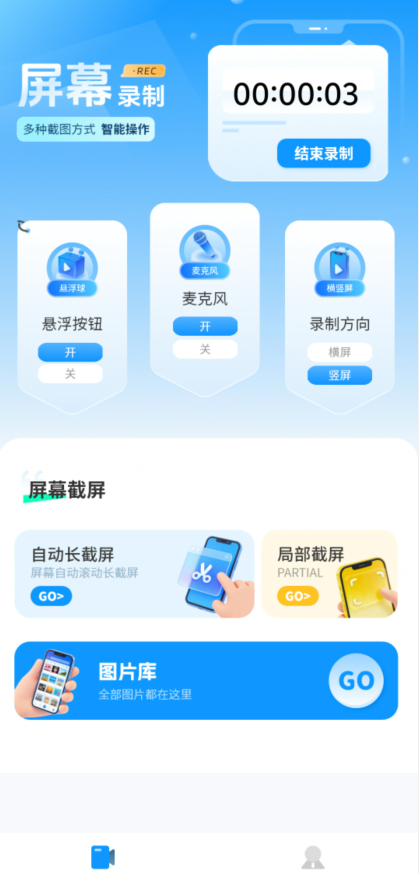The image size is (419, 874).
Task: Open 局部截屏 via its yellow GO> button
Action: tap(298, 596)
